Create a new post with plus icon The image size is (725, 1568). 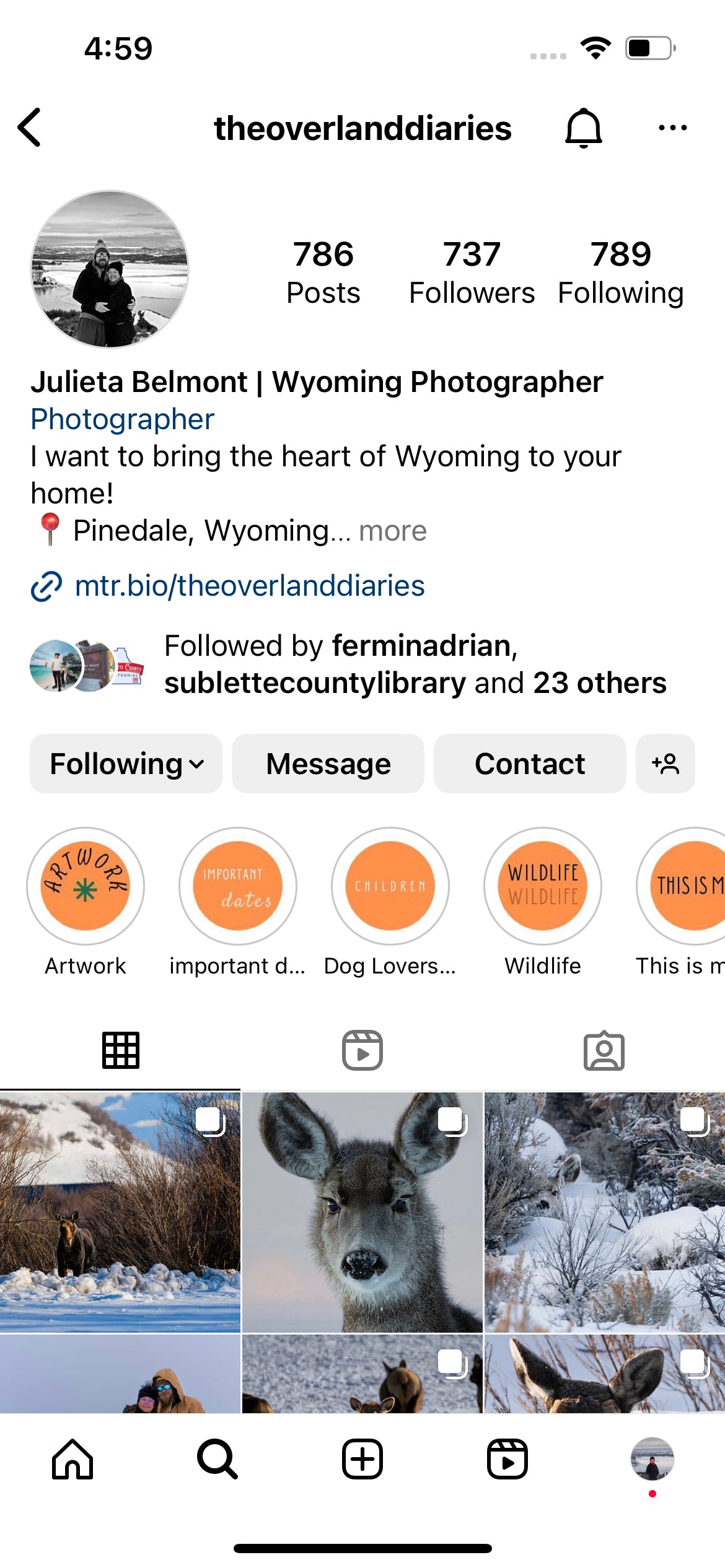pyautogui.click(x=362, y=1459)
